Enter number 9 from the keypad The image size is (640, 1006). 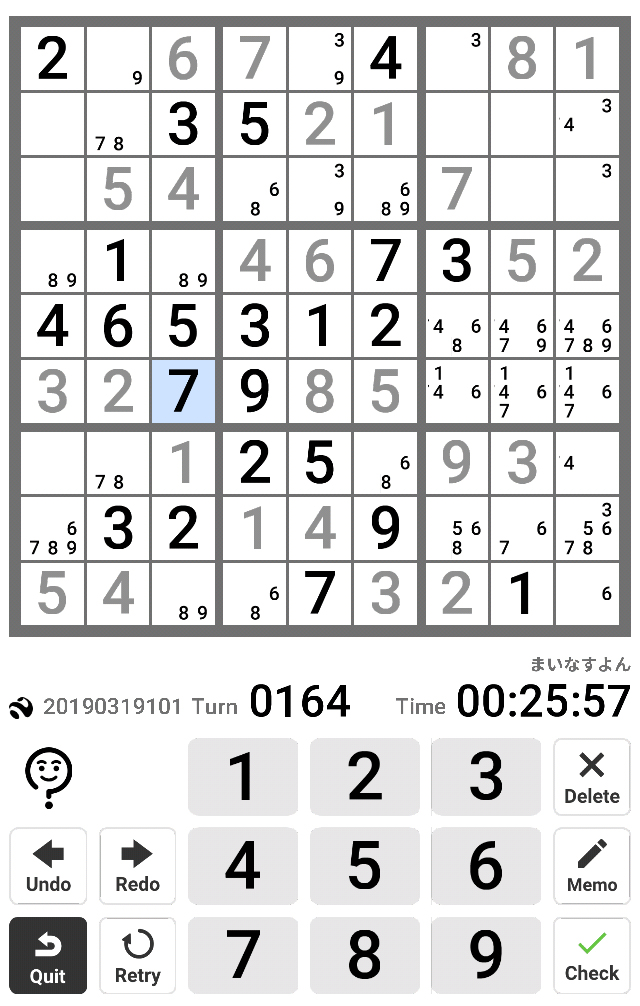(x=486, y=955)
